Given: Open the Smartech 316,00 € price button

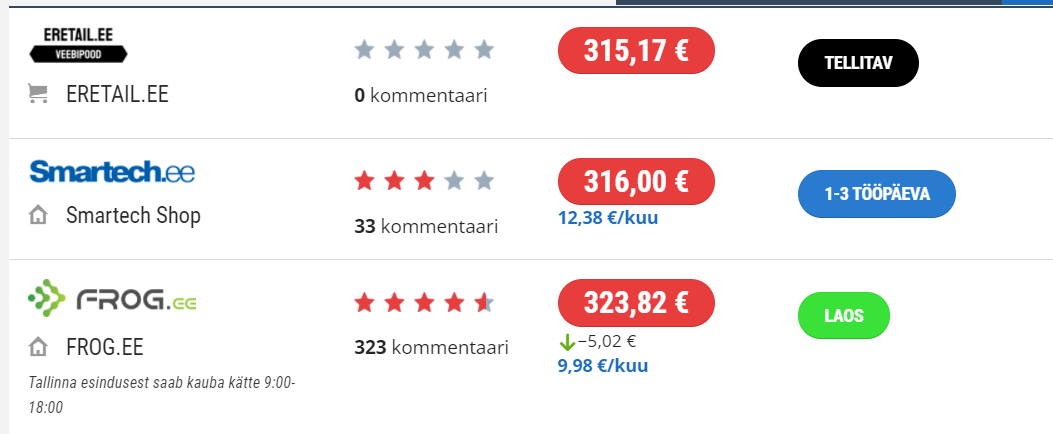Looking at the screenshot, I should (x=636, y=181).
